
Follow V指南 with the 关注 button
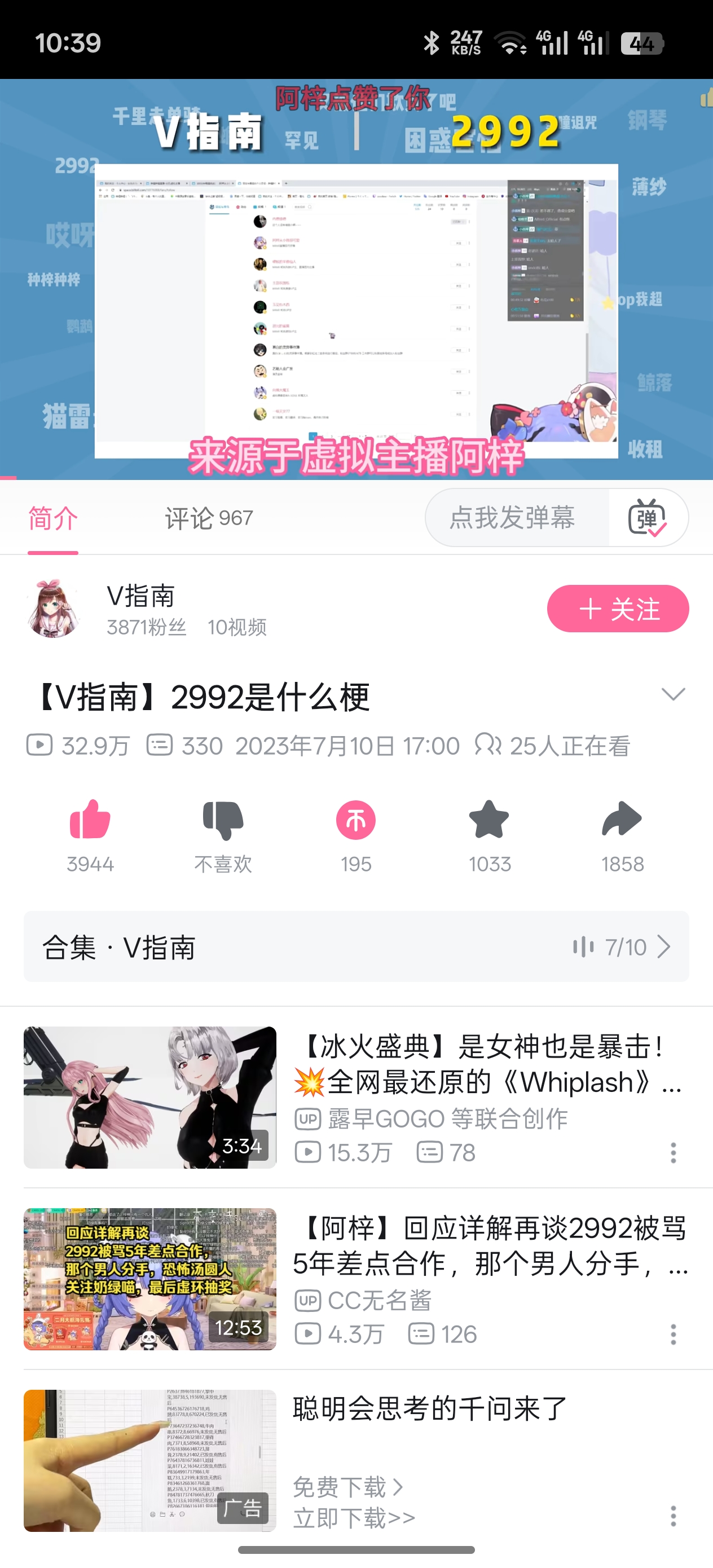tap(618, 609)
